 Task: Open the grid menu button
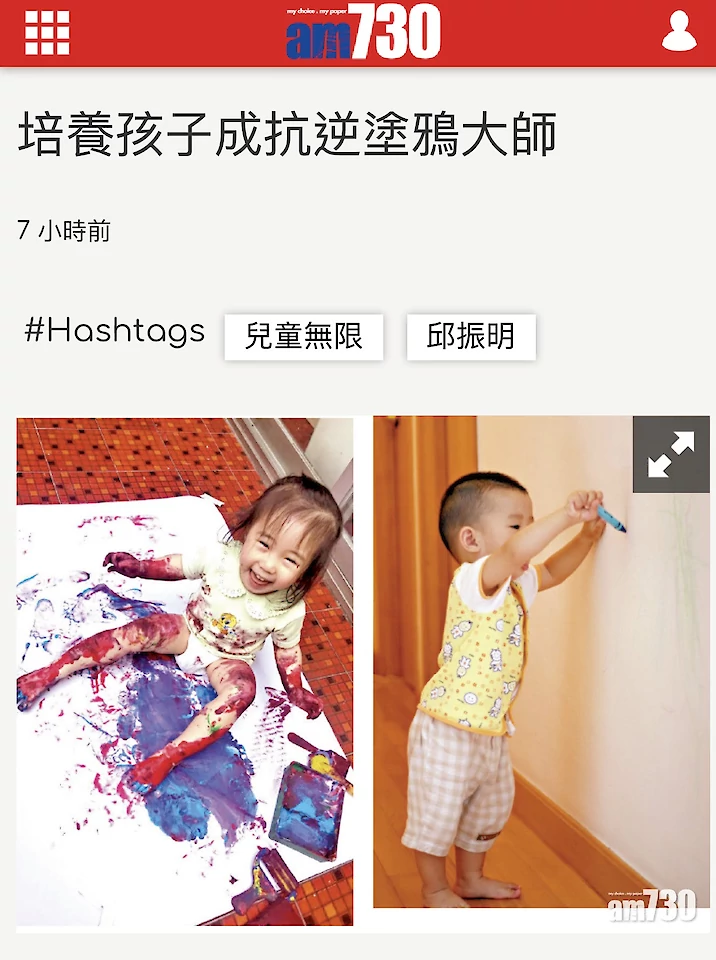click(47, 32)
